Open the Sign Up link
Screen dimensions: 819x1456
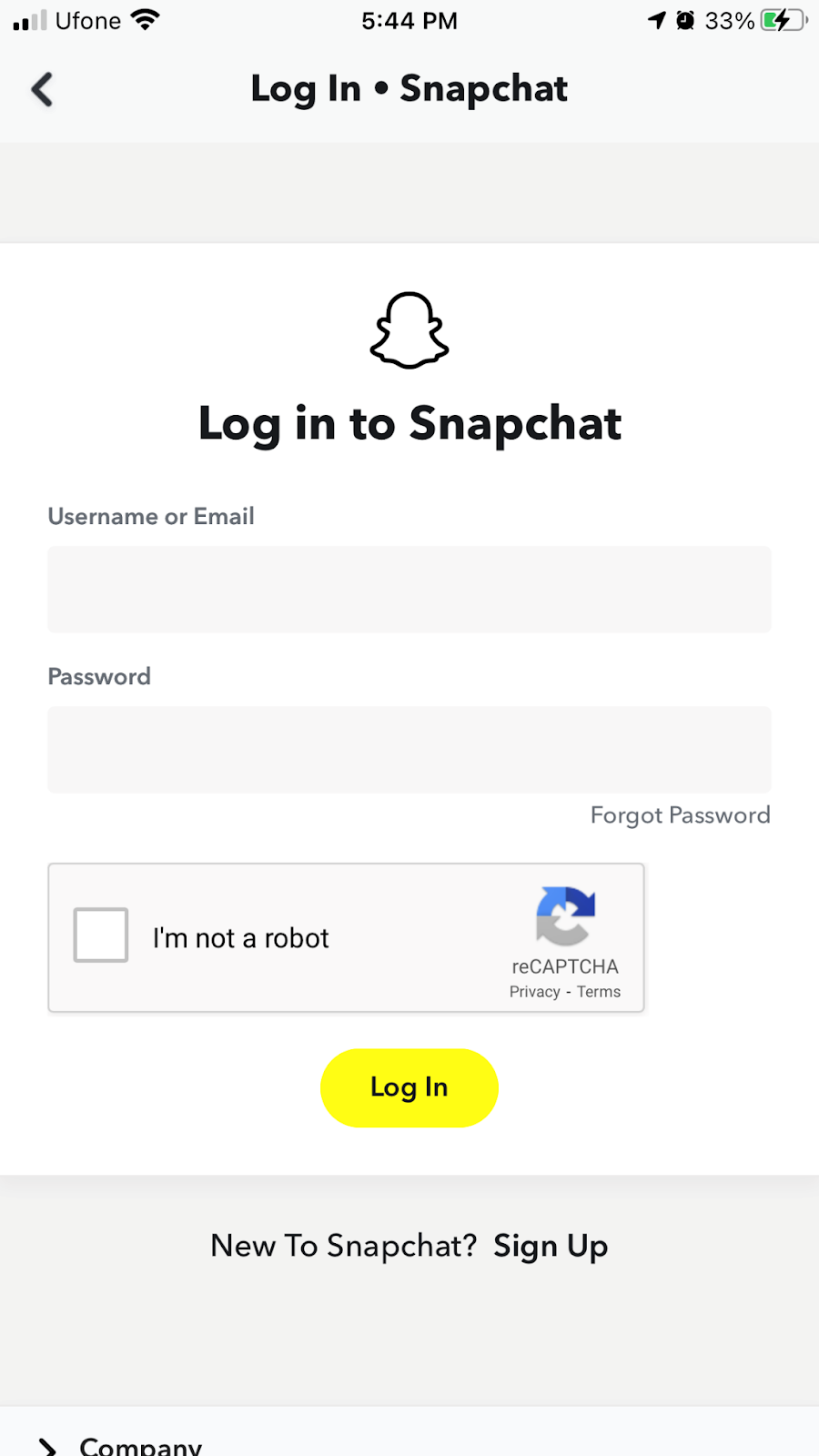click(x=551, y=1246)
